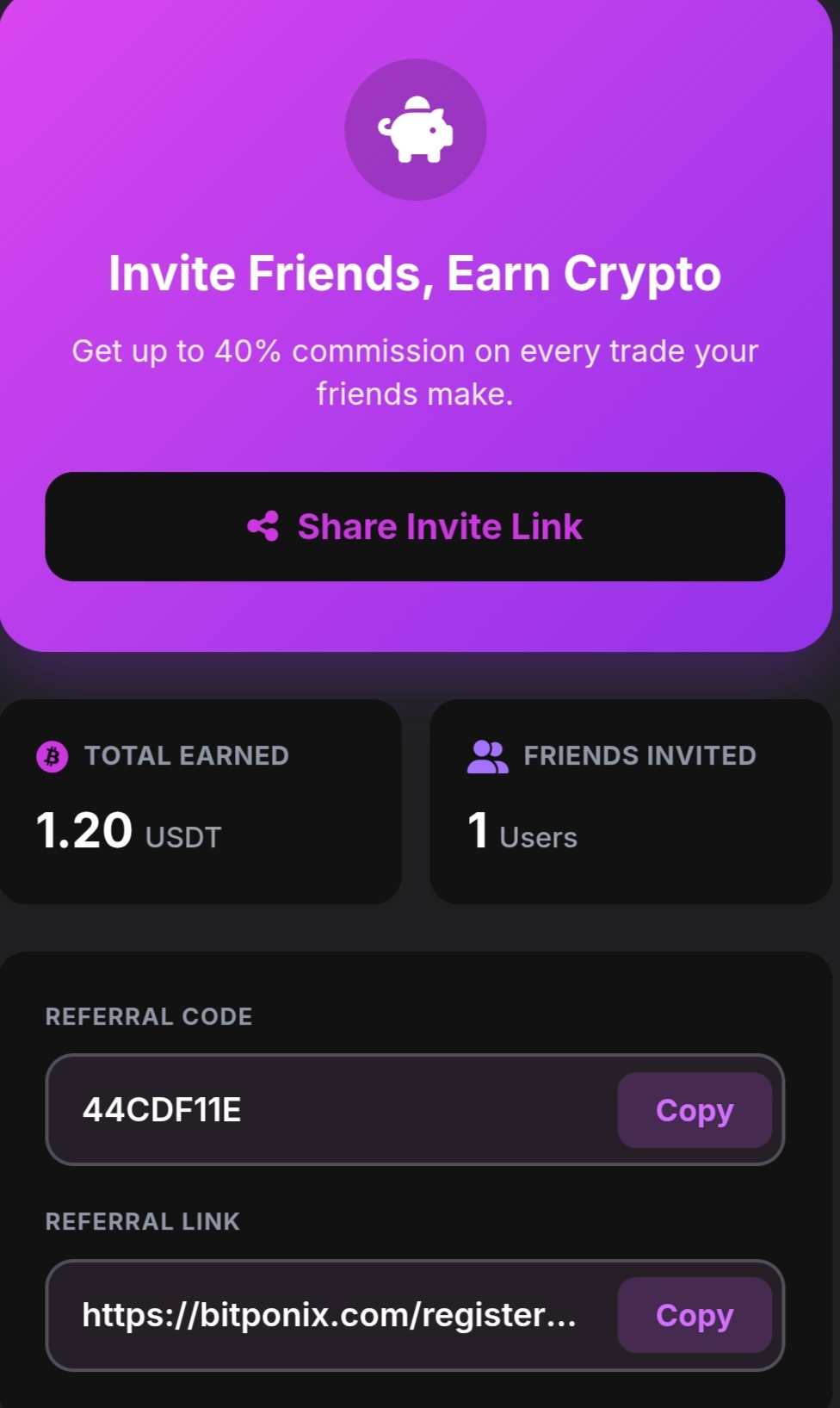
Task: Copy the referral code 44CDF11E
Action: point(694,1110)
